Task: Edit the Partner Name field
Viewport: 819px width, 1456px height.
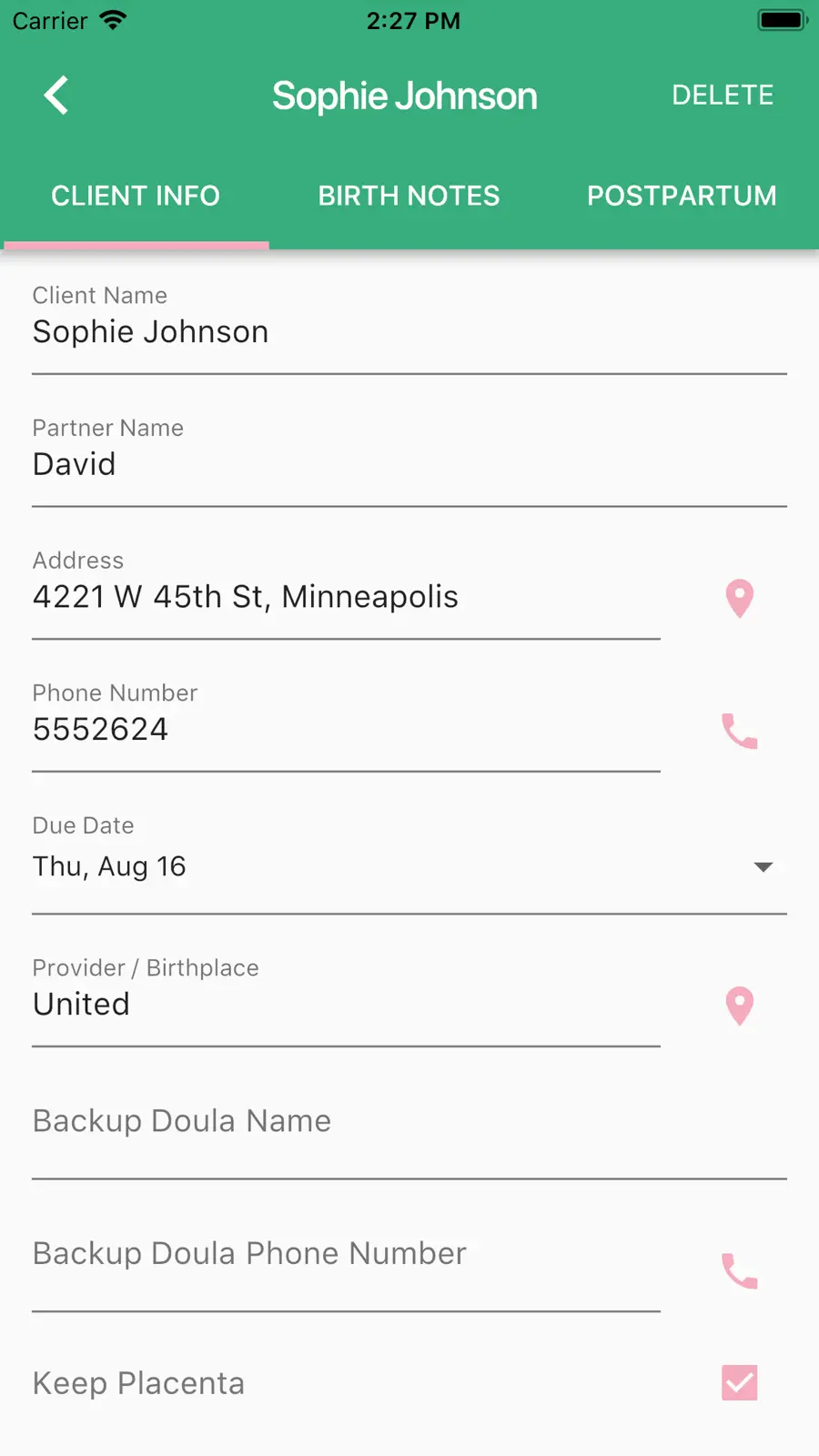Action: [409, 460]
